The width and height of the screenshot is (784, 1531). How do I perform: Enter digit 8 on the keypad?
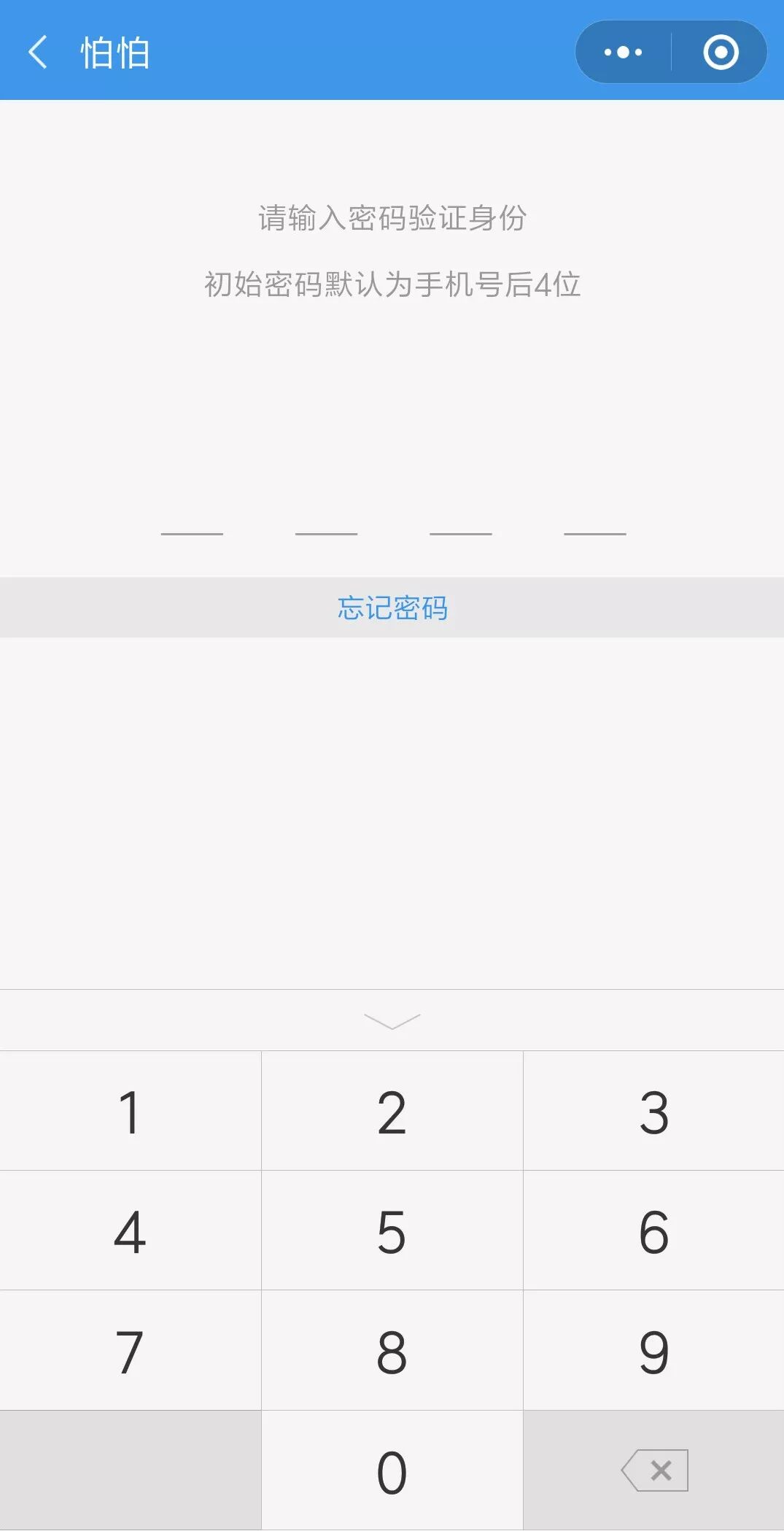(x=392, y=1351)
